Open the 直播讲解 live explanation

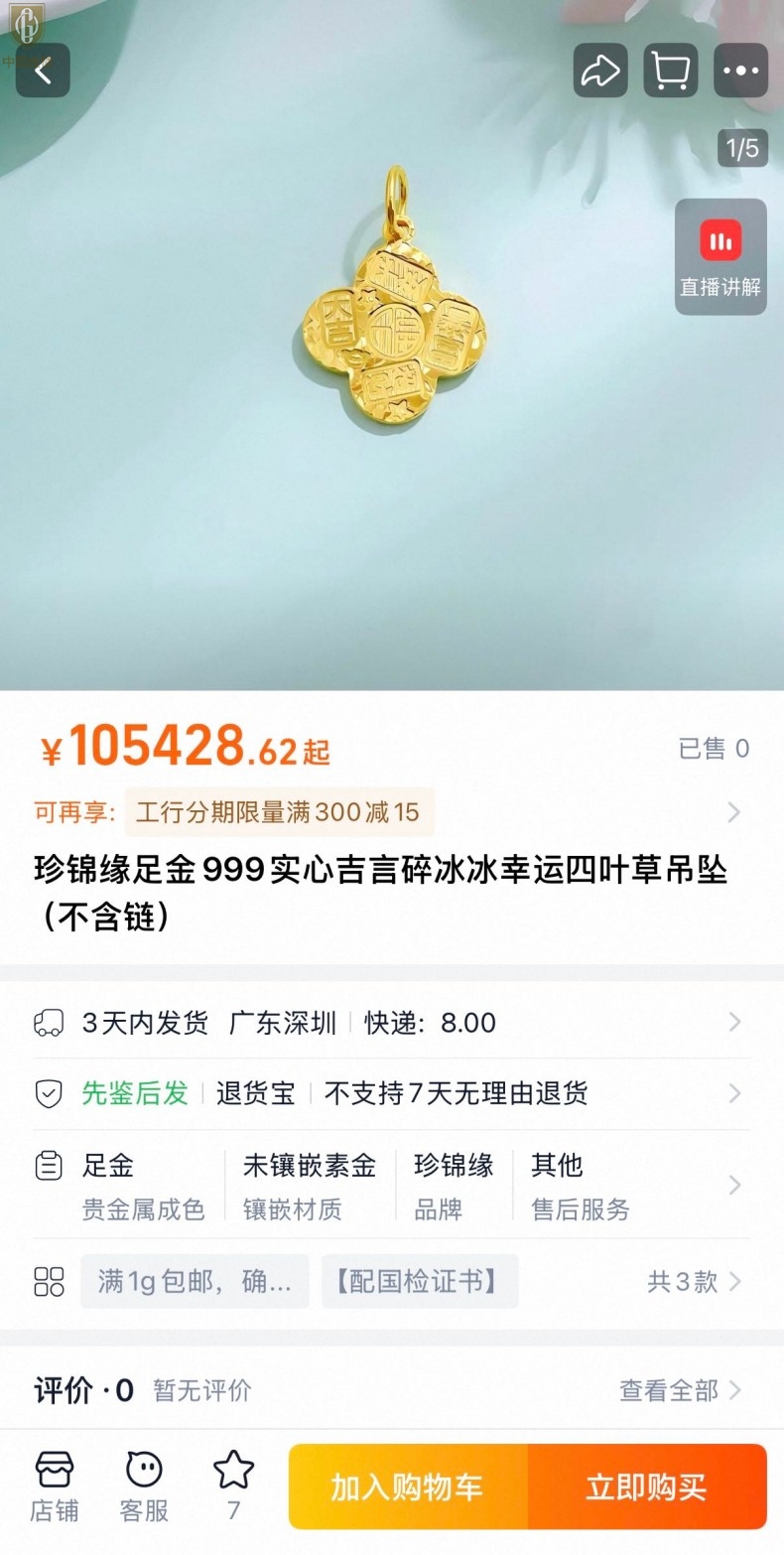[720, 257]
